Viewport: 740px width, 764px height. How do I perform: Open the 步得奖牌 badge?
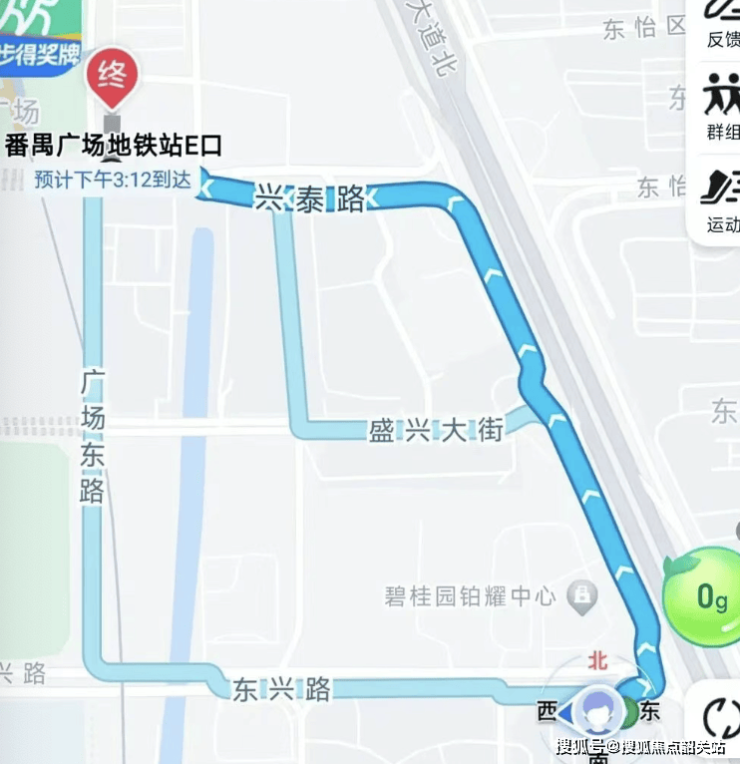tap(40, 33)
